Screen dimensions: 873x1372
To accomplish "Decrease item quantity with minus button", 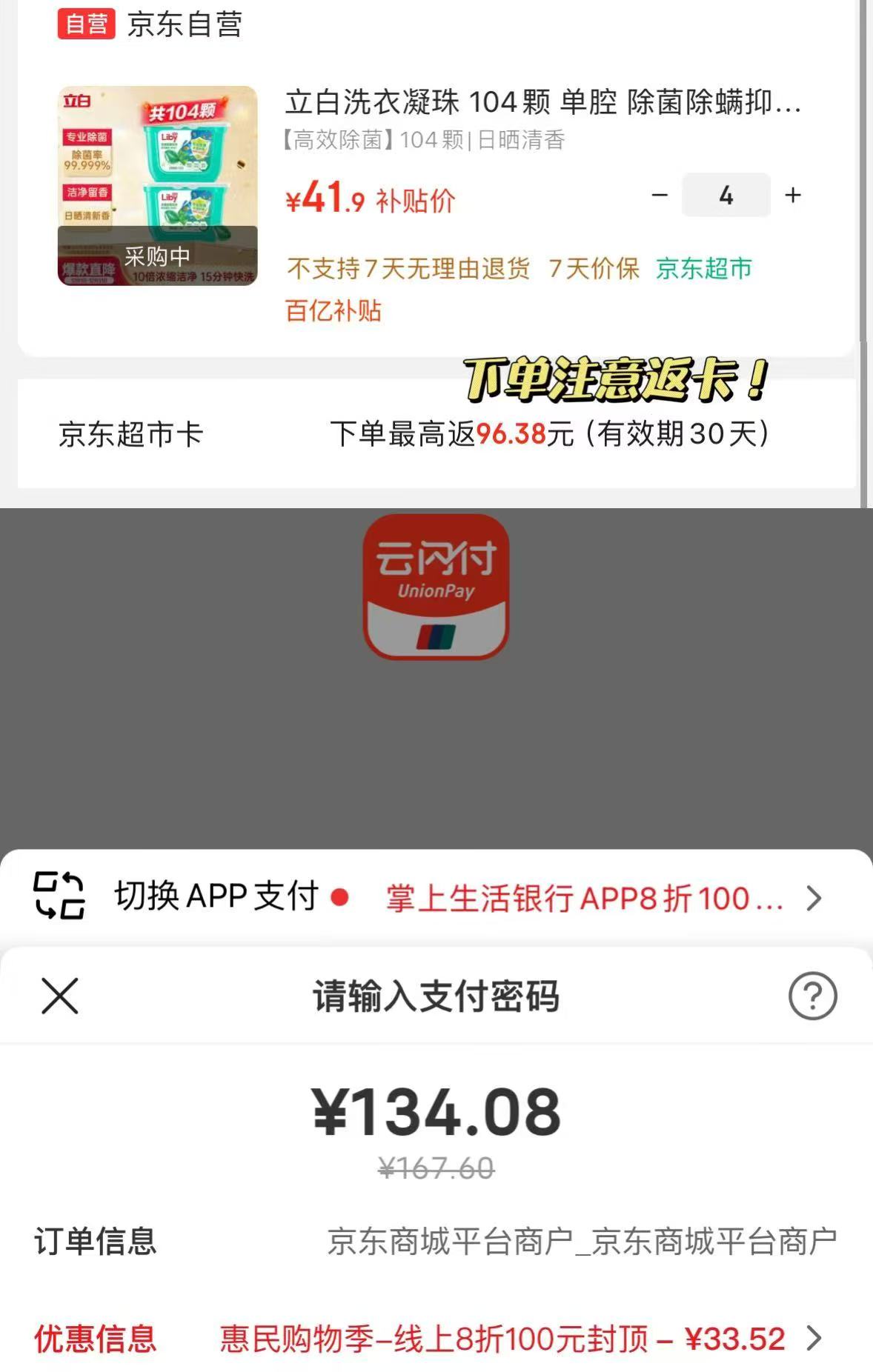I will click(x=658, y=195).
